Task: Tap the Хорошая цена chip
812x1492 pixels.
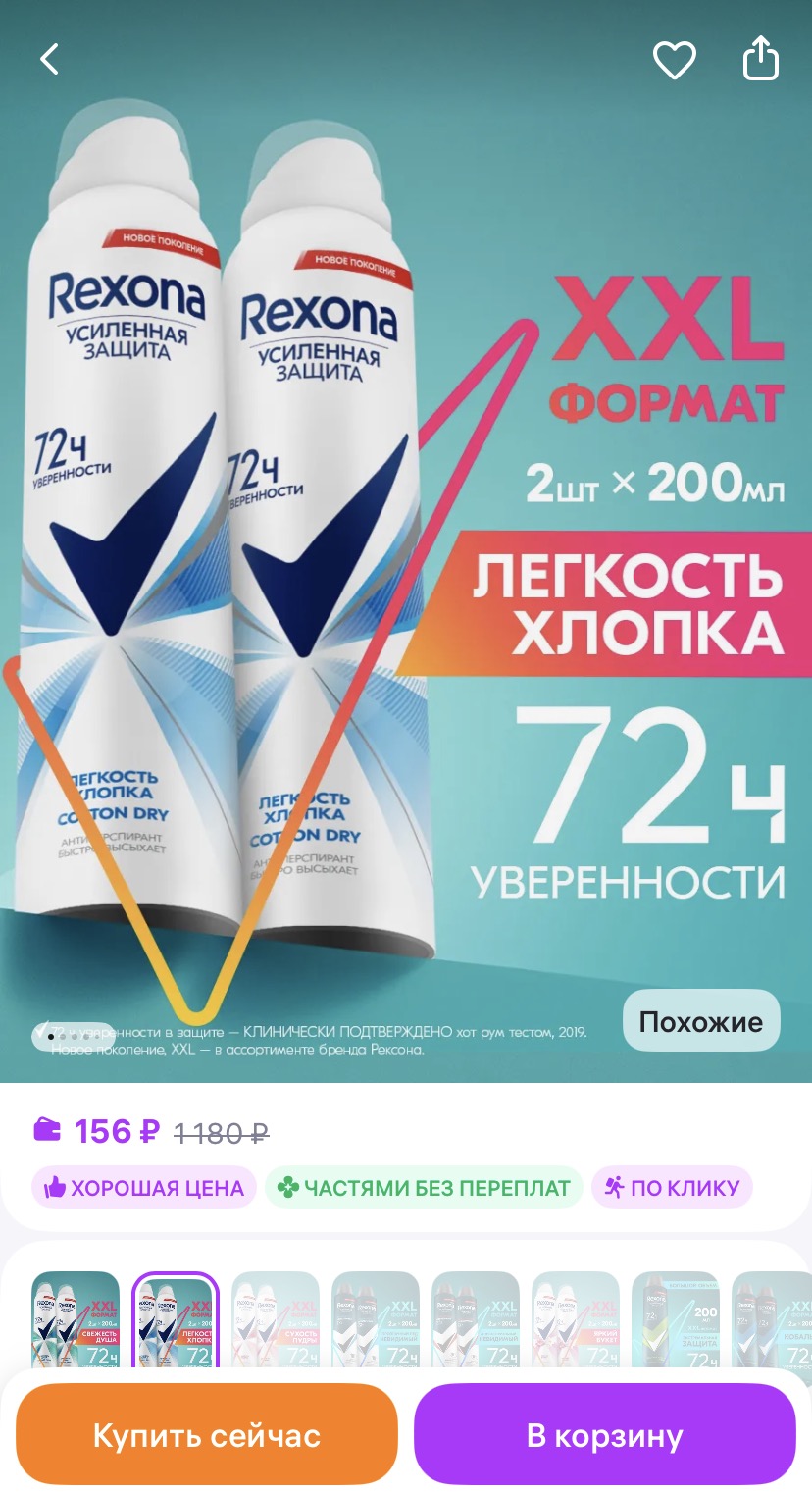Action: pyautogui.click(x=144, y=1187)
